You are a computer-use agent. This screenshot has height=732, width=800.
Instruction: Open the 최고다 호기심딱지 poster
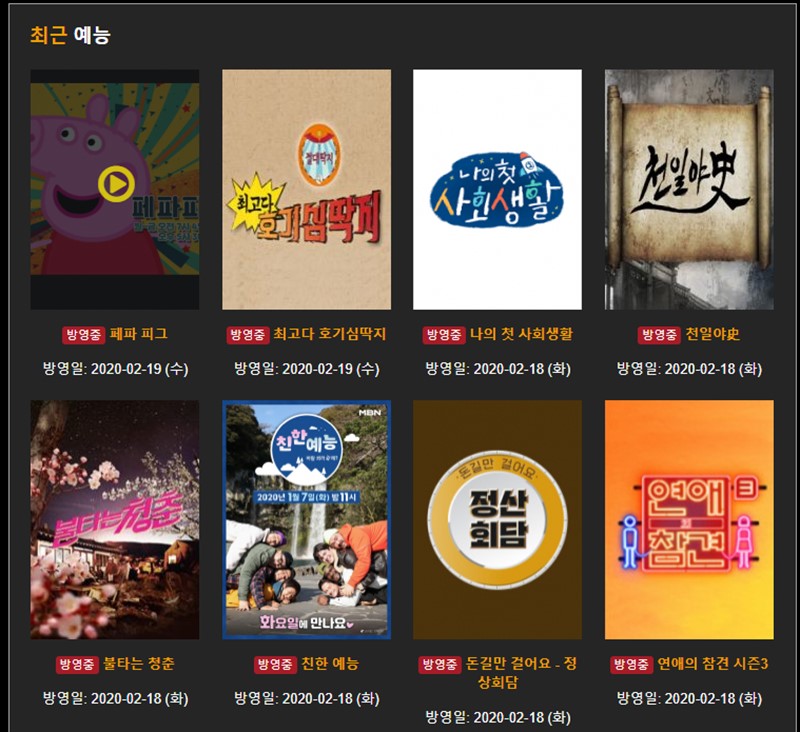pyautogui.click(x=306, y=189)
